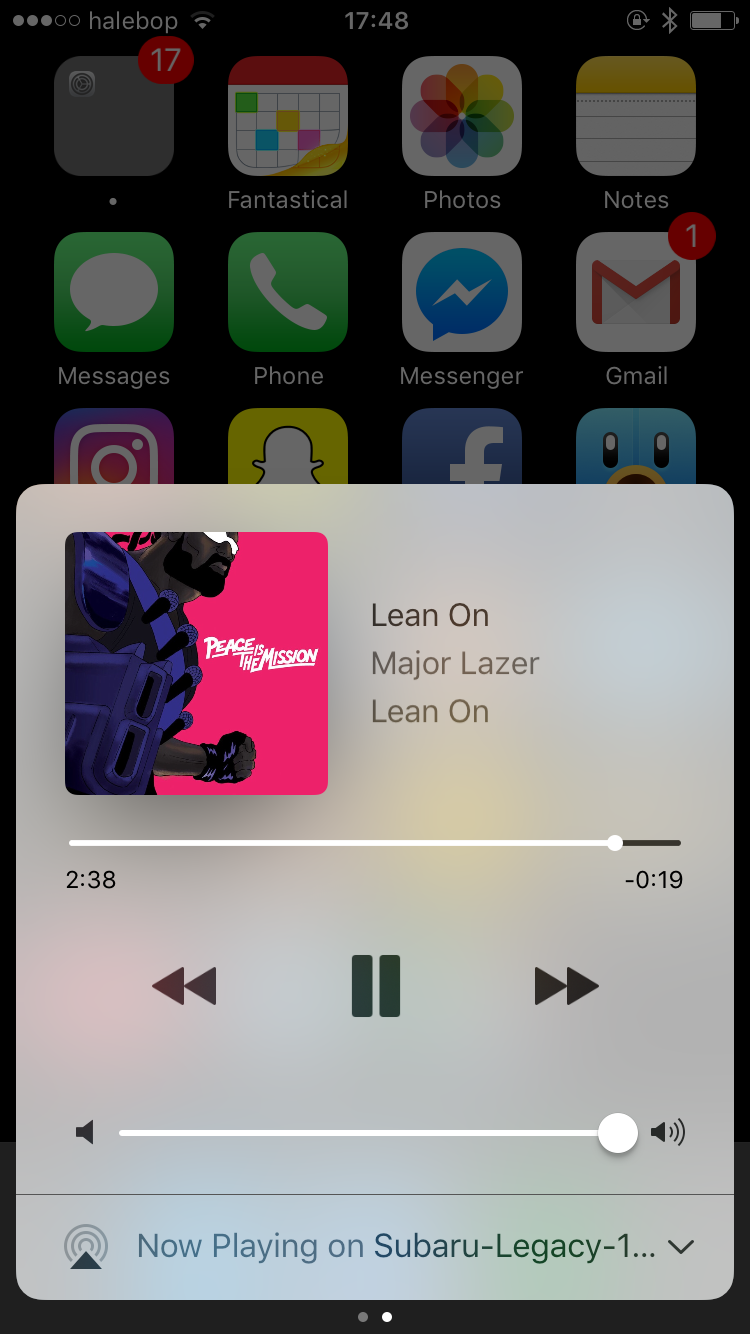This screenshot has height=1334, width=750.
Task: Open the folder with 17 notifications
Action: point(114,116)
